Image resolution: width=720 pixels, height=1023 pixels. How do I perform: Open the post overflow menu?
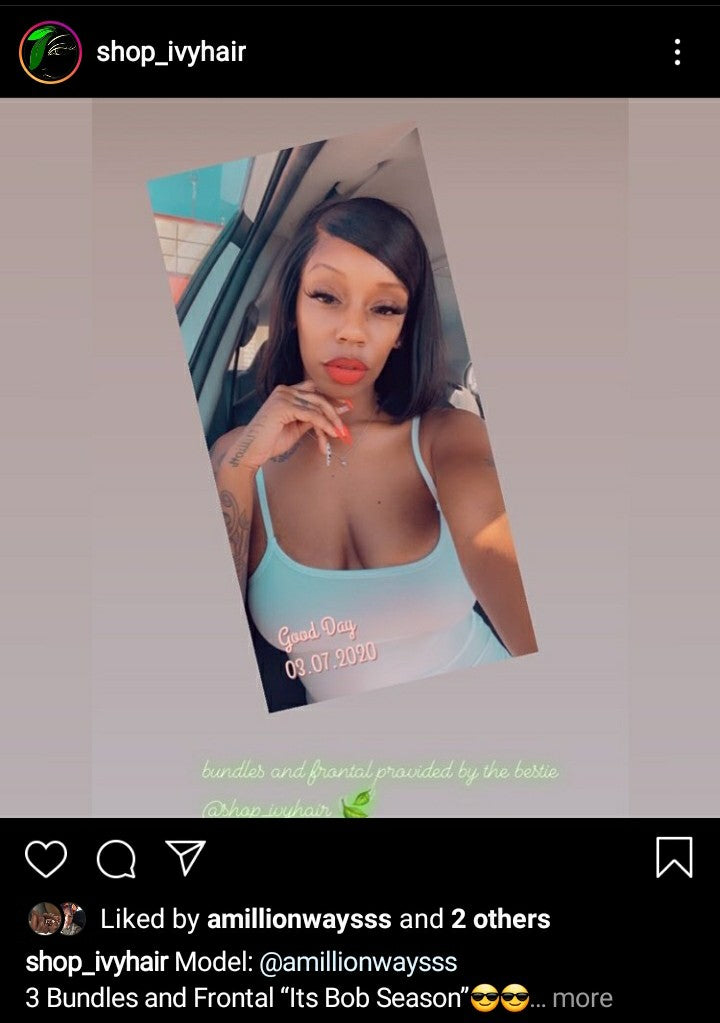(677, 52)
